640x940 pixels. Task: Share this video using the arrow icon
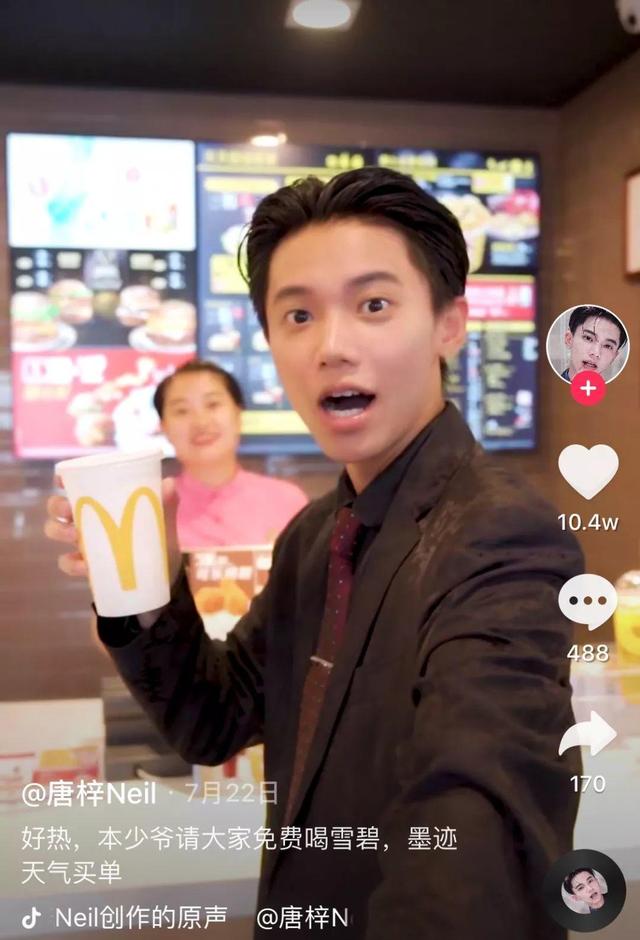point(587,736)
